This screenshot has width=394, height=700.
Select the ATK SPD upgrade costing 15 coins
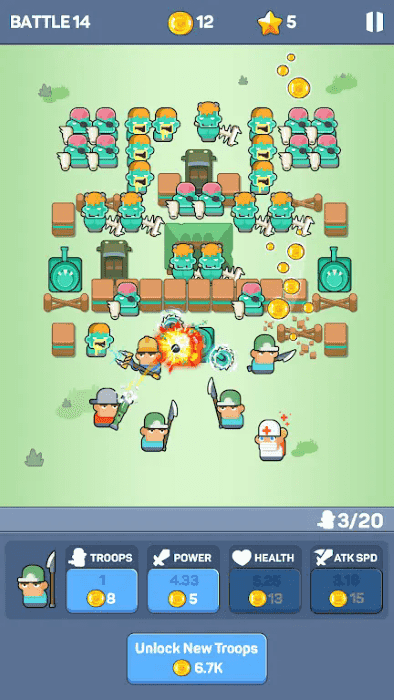(x=346, y=591)
